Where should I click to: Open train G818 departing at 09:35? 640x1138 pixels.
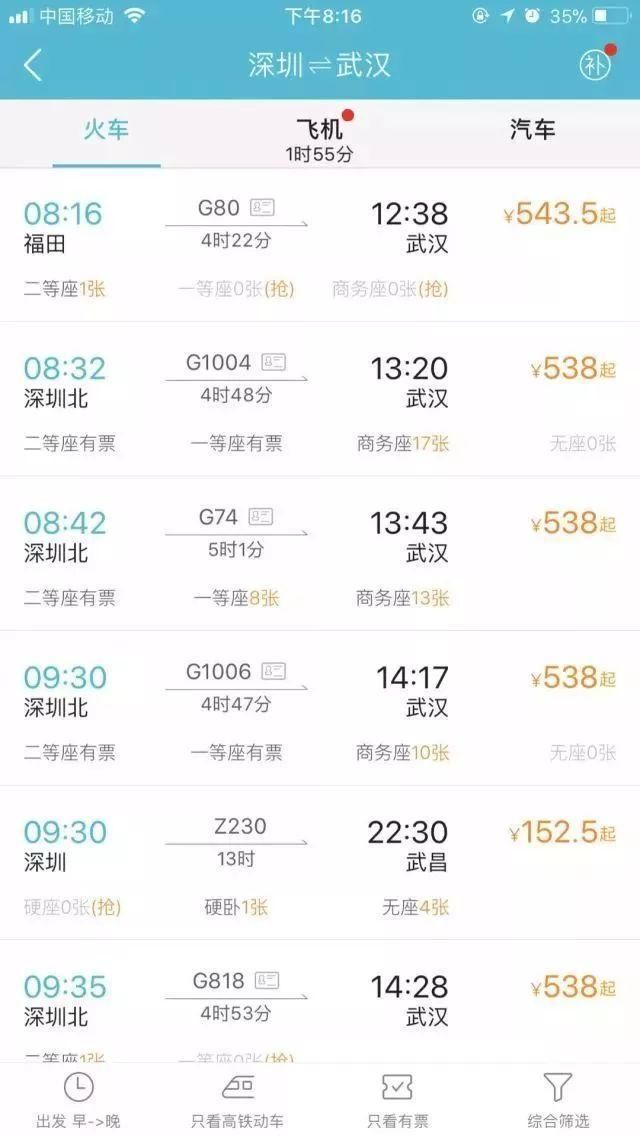coord(320,1002)
